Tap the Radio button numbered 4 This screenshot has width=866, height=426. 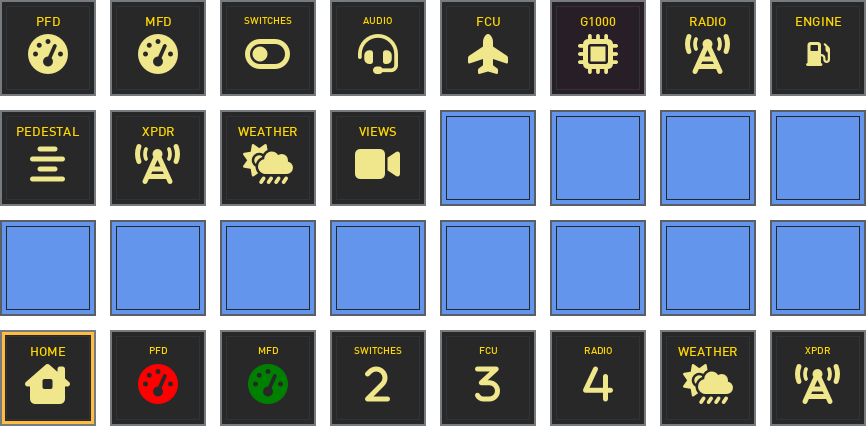tap(598, 378)
